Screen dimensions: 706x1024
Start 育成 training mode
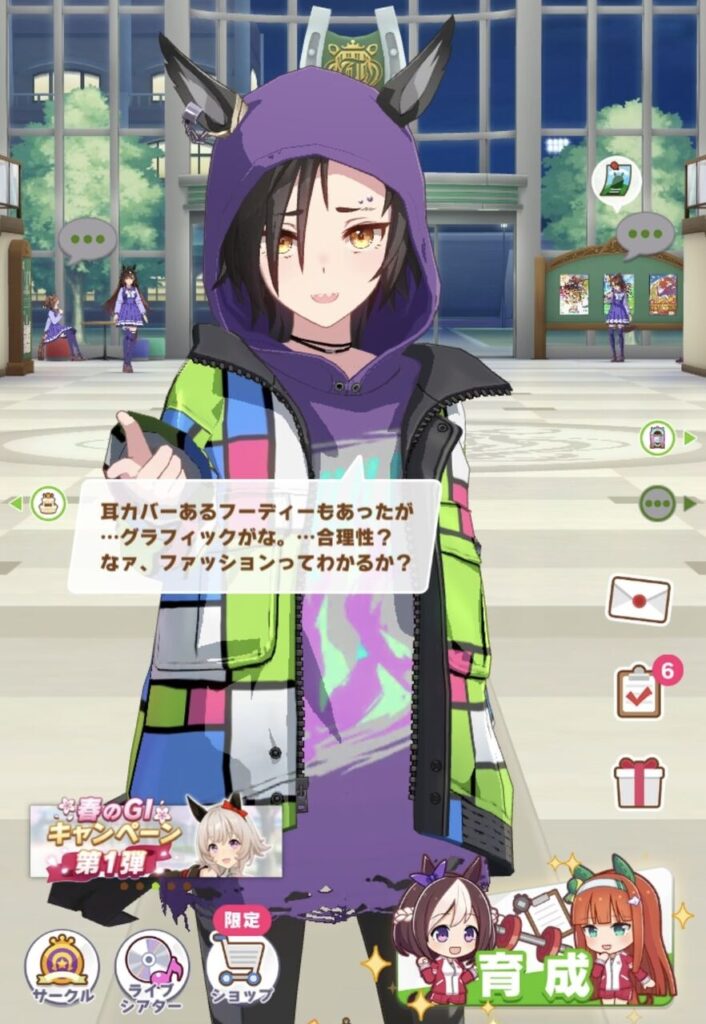[x=537, y=950]
